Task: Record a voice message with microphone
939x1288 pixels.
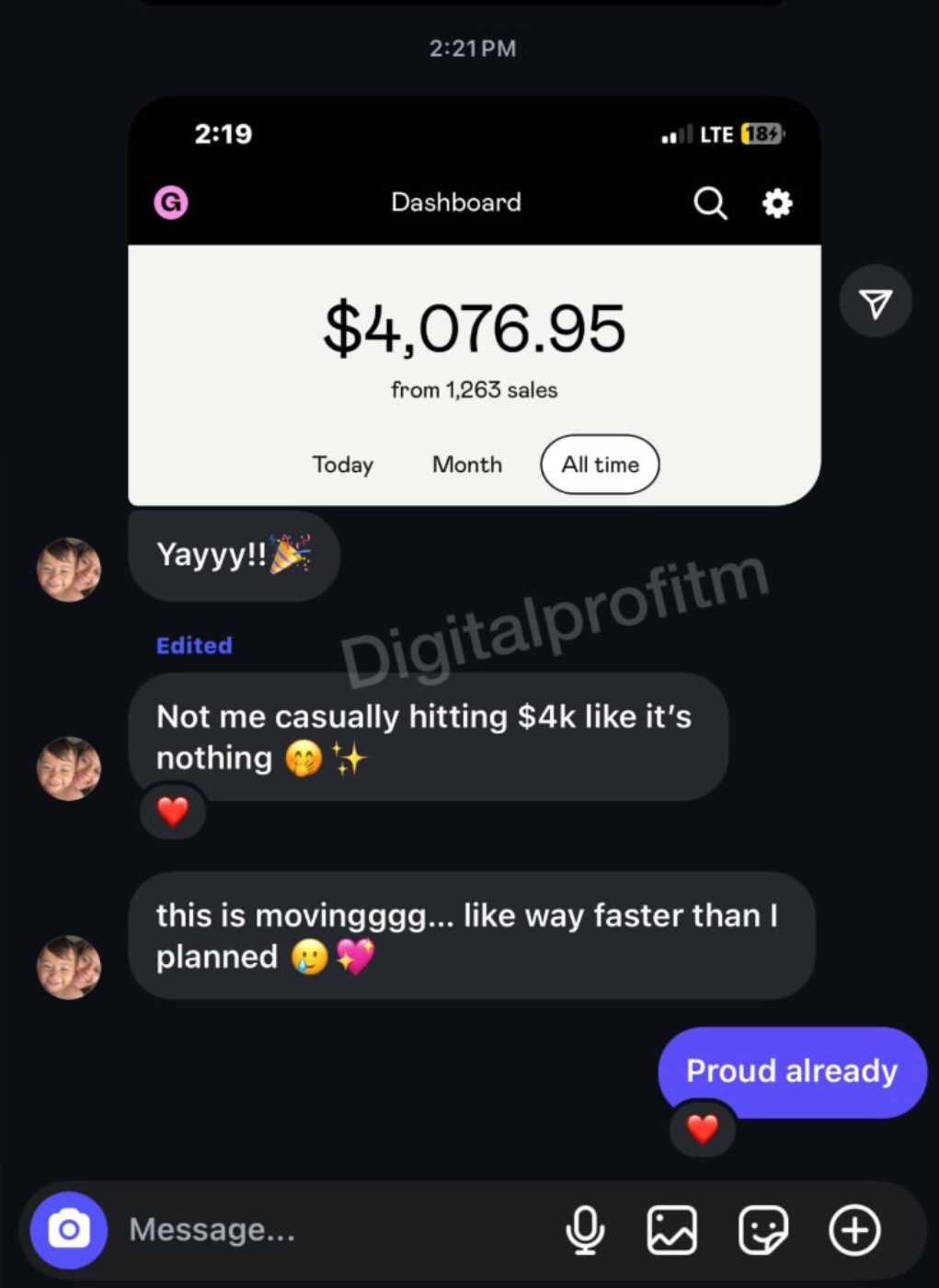Action: tap(585, 1229)
